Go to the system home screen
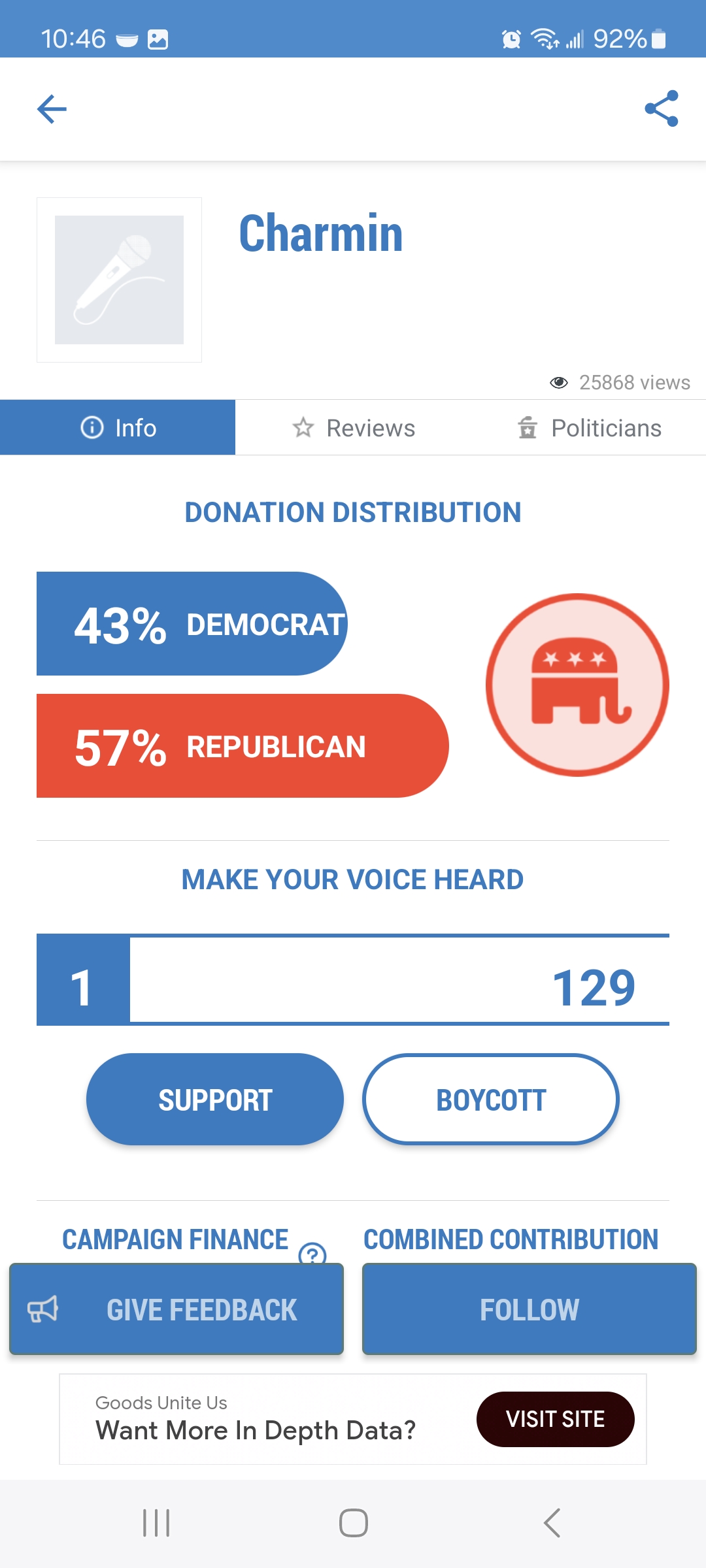The image size is (706, 1568). point(353,1523)
